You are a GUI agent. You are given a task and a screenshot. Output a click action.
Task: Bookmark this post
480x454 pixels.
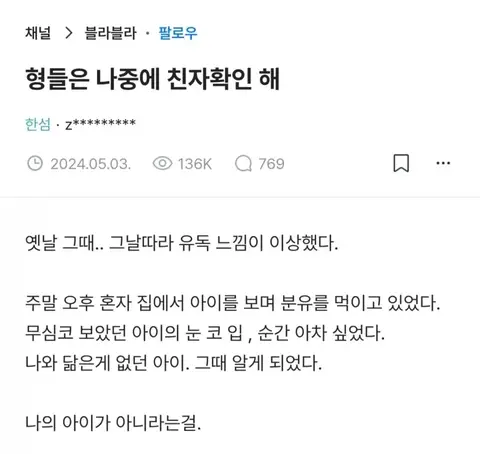pyautogui.click(x=401, y=163)
